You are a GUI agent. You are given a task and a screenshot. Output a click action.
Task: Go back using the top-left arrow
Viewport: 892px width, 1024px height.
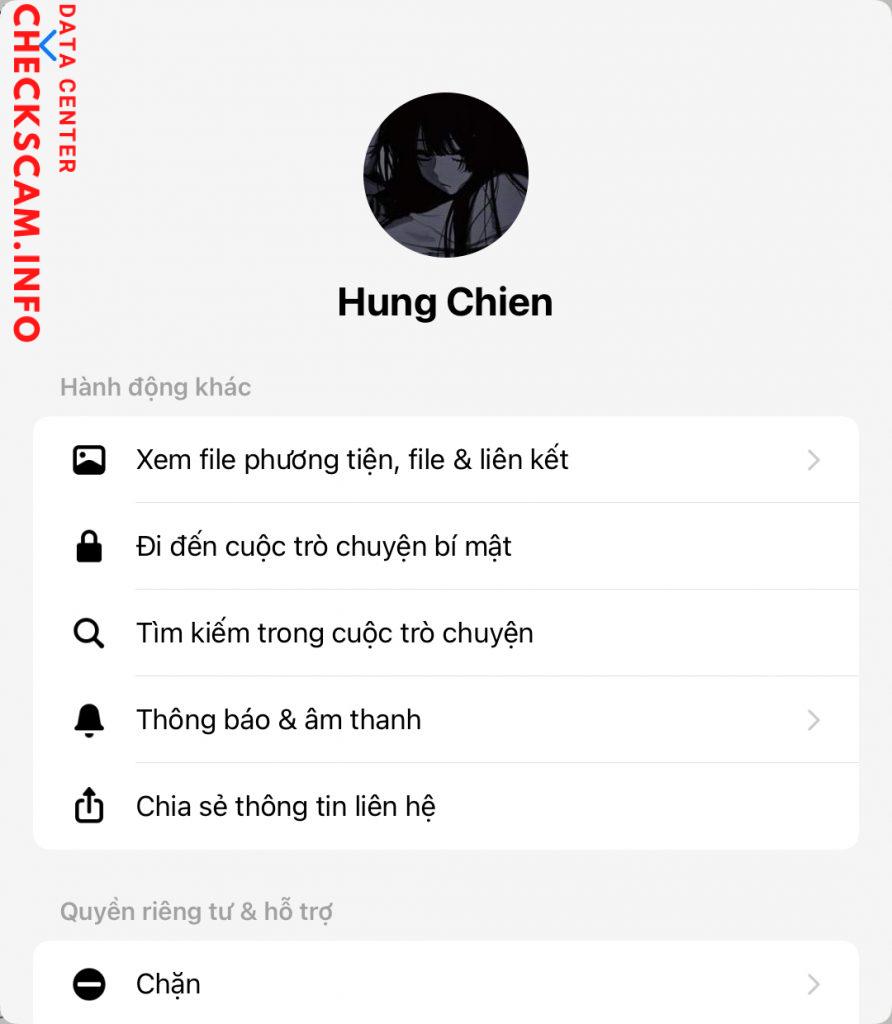48,45
